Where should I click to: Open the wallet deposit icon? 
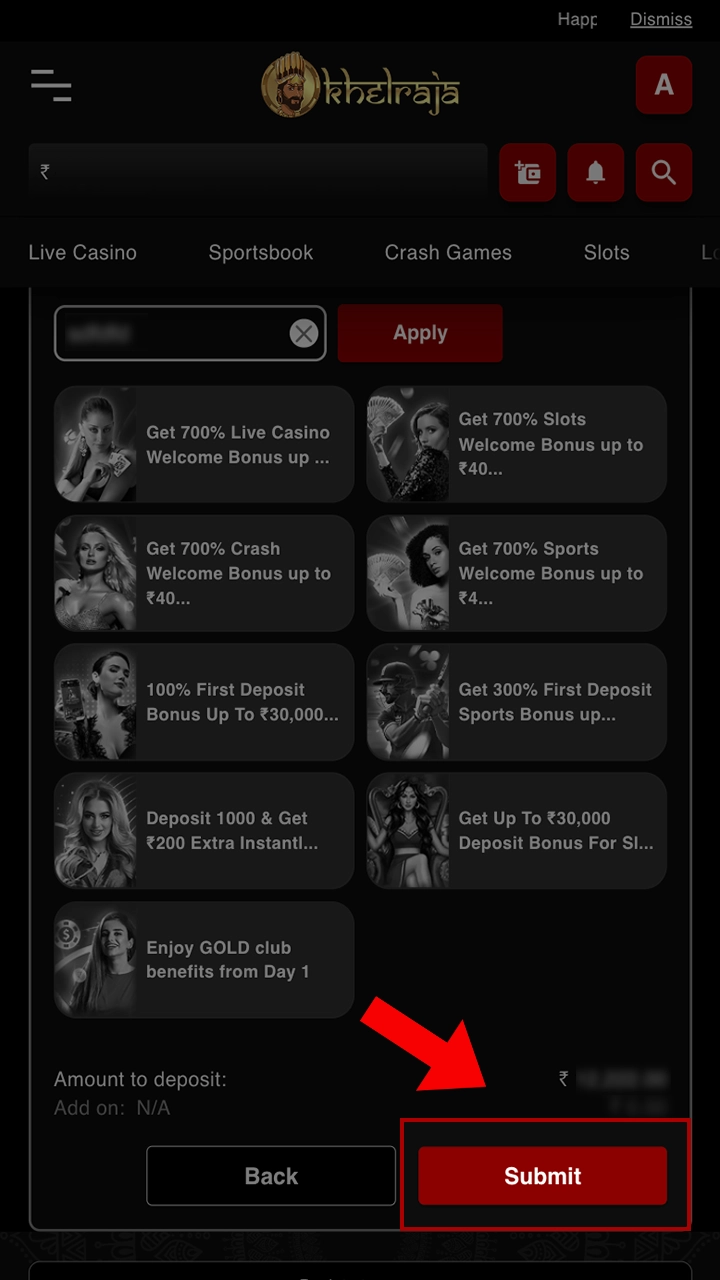pos(527,173)
